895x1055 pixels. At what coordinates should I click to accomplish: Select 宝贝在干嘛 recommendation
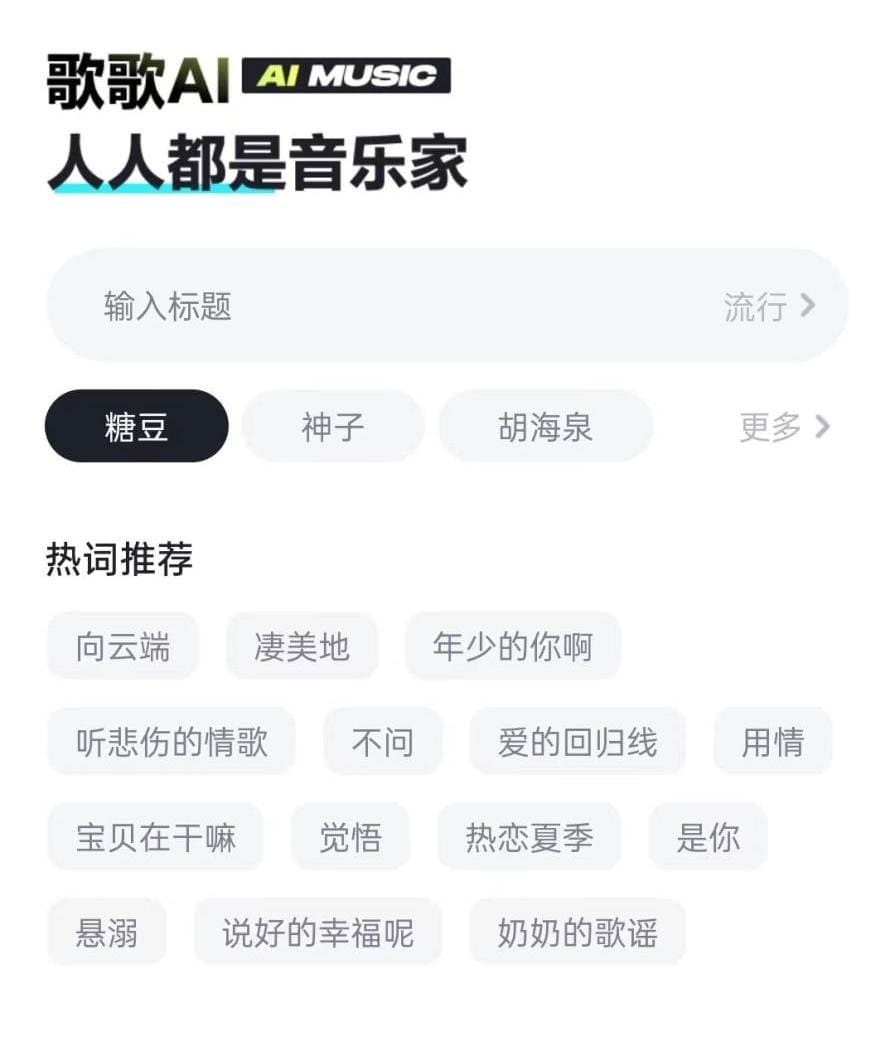[x=155, y=838]
